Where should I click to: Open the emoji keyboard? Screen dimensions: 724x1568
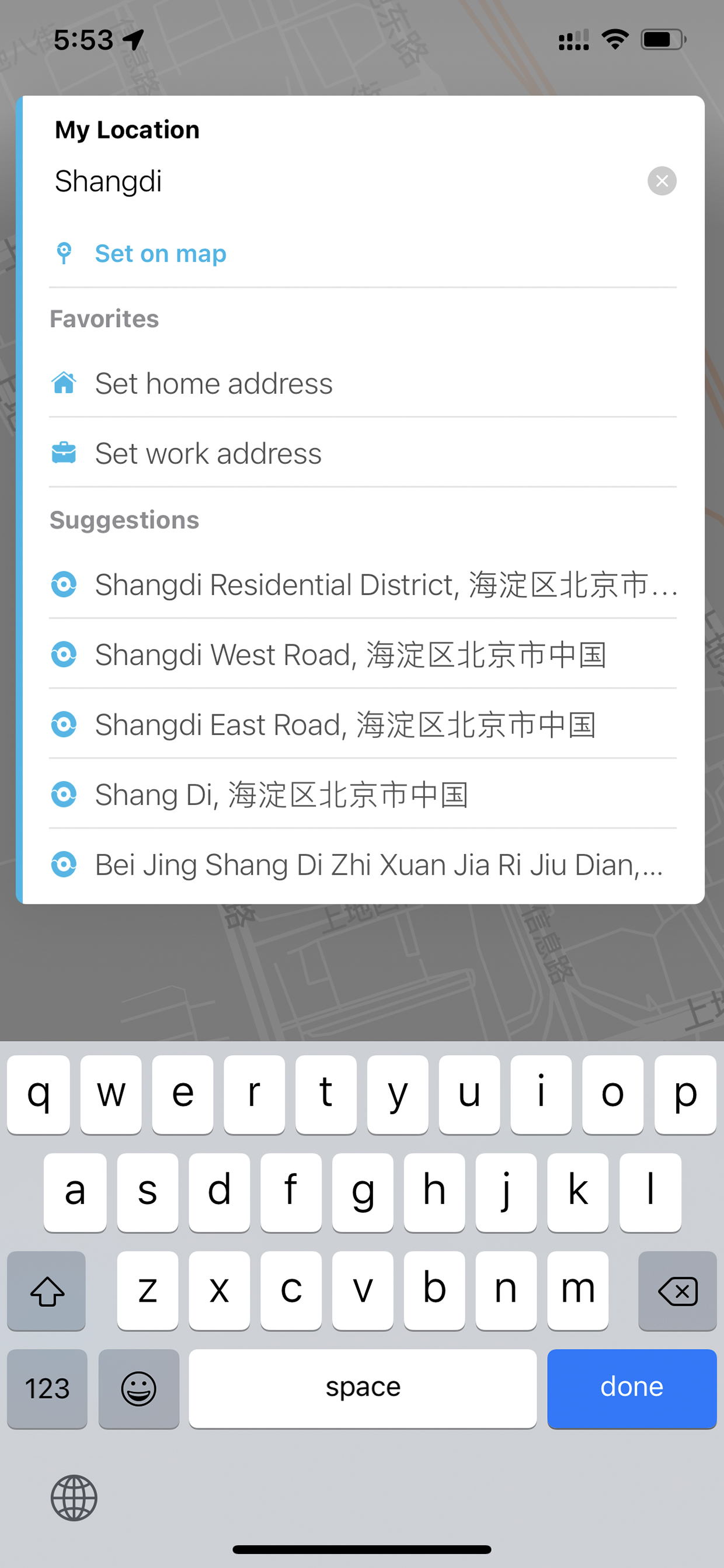pos(139,1388)
